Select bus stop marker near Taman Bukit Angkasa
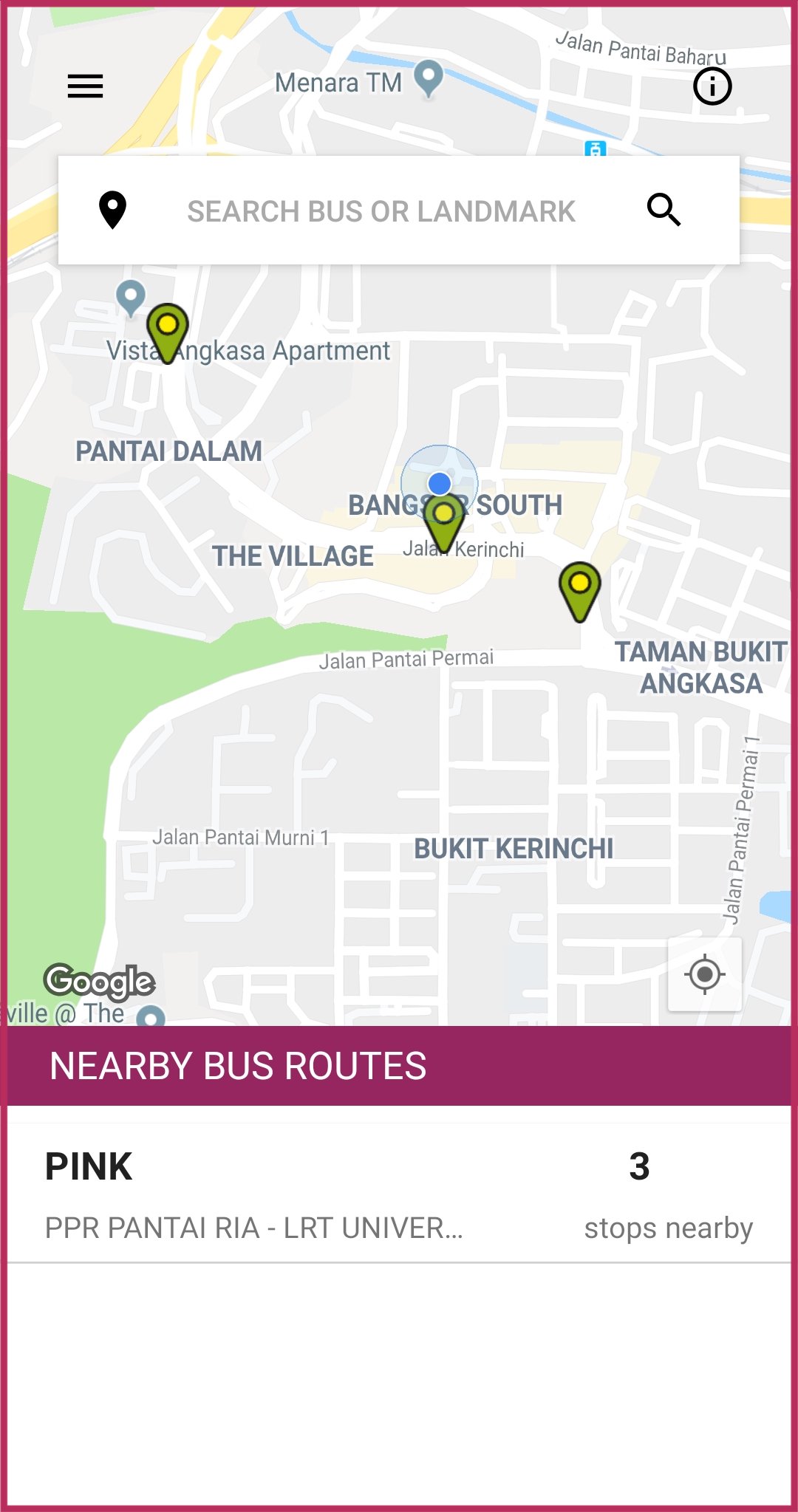 (x=580, y=592)
